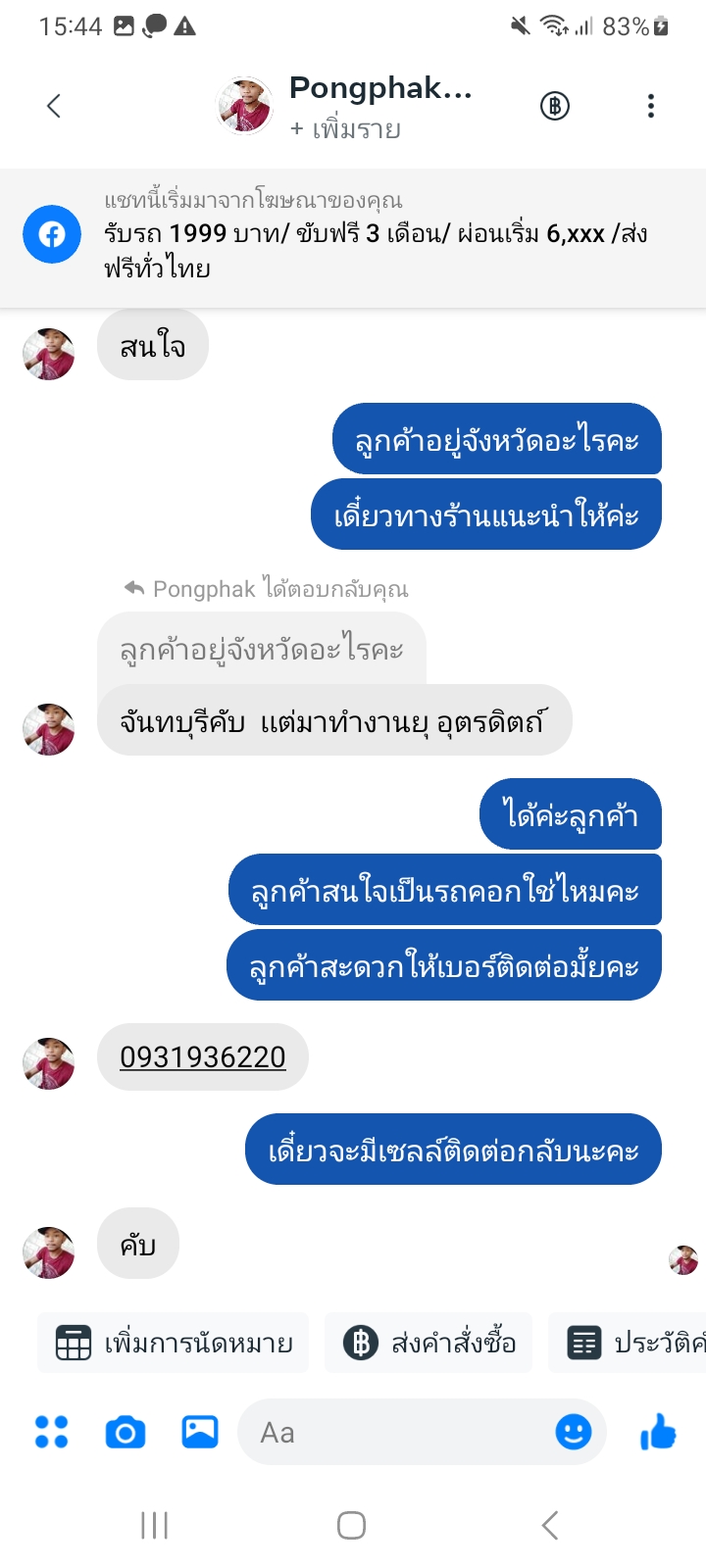Open the emoji picker smiley

(574, 1432)
